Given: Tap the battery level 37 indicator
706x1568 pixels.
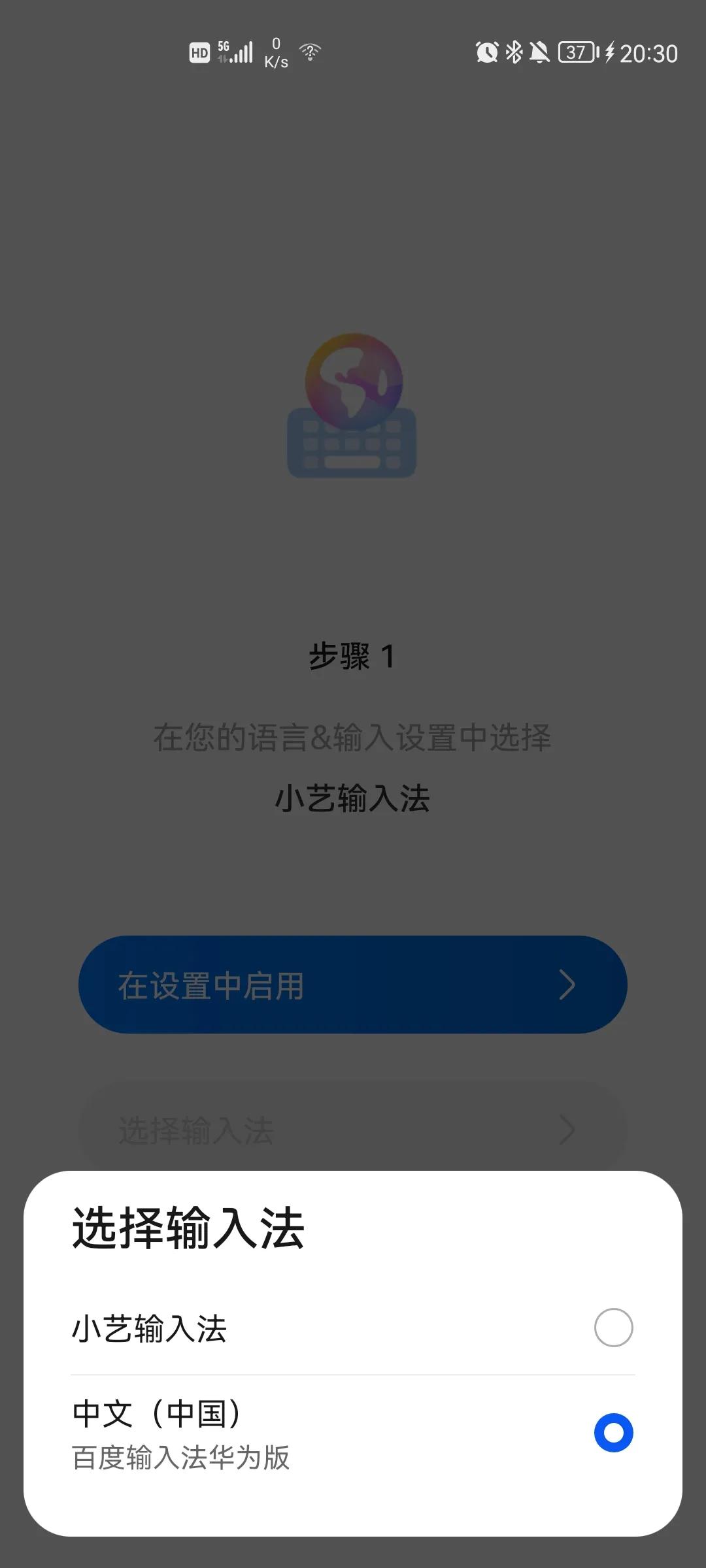Looking at the screenshot, I should [x=575, y=52].
